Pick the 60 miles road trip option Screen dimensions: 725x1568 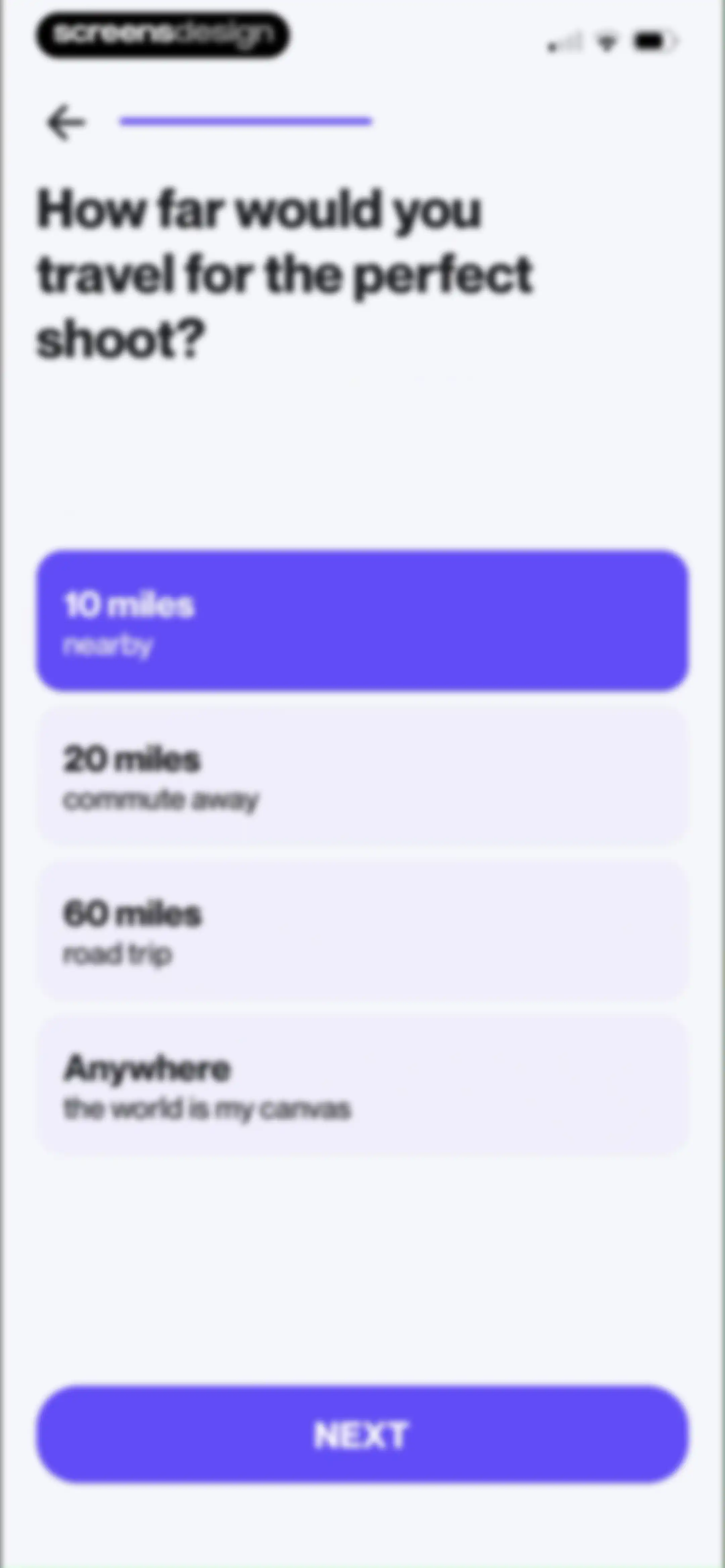point(362,930)
